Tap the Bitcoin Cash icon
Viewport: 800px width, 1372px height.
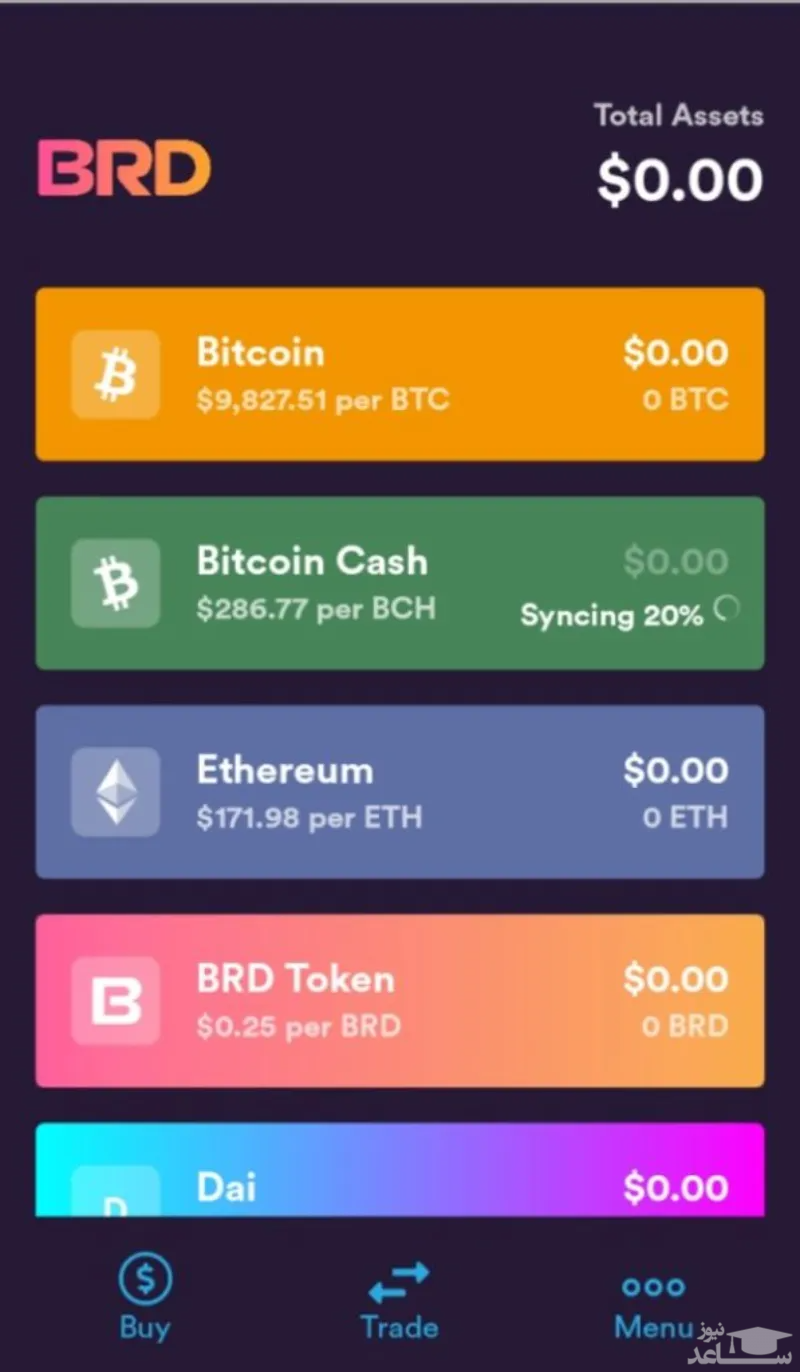pyautogui.click(x=114, y=584)
